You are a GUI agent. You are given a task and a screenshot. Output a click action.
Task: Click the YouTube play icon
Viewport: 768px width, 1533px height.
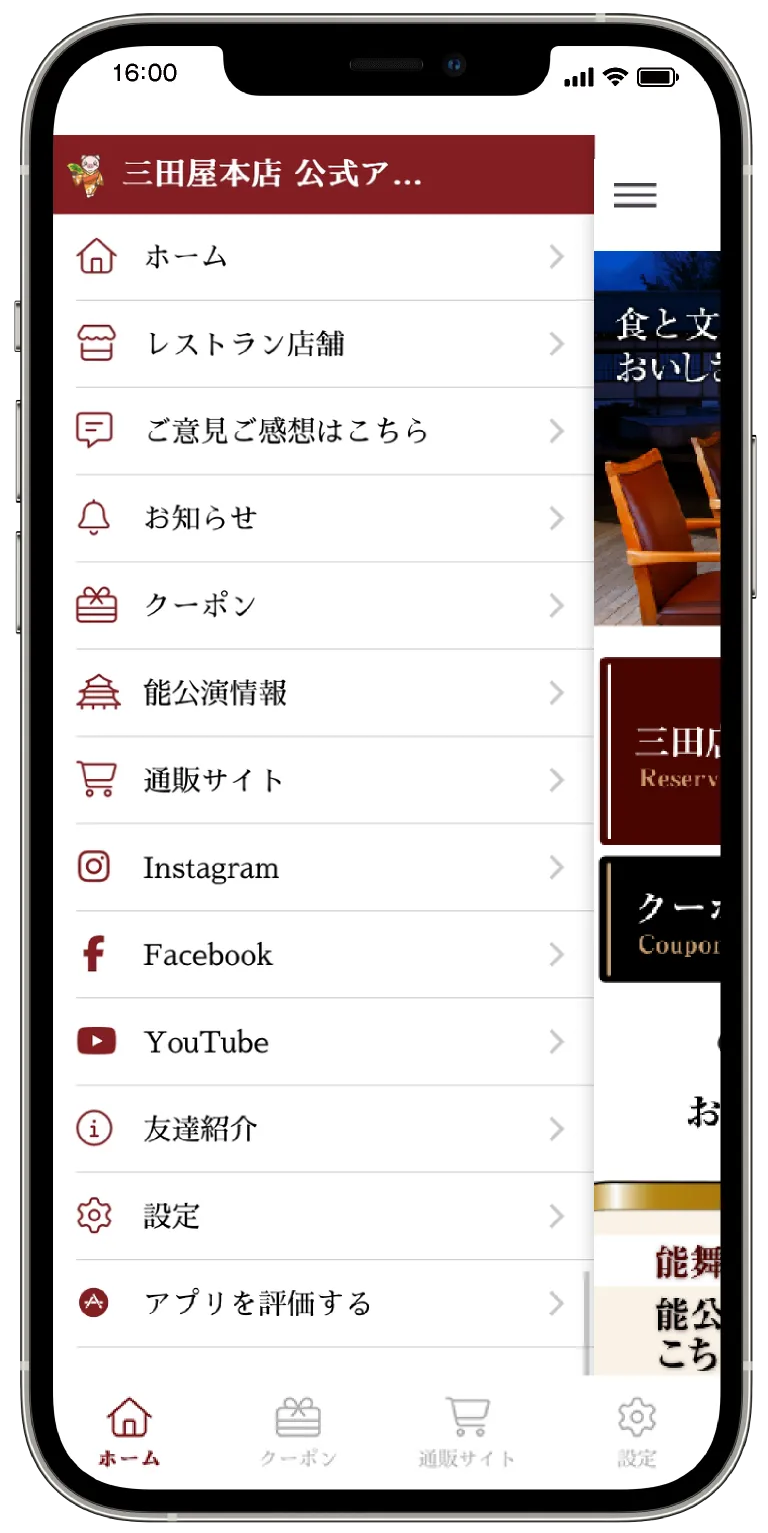95,1042
